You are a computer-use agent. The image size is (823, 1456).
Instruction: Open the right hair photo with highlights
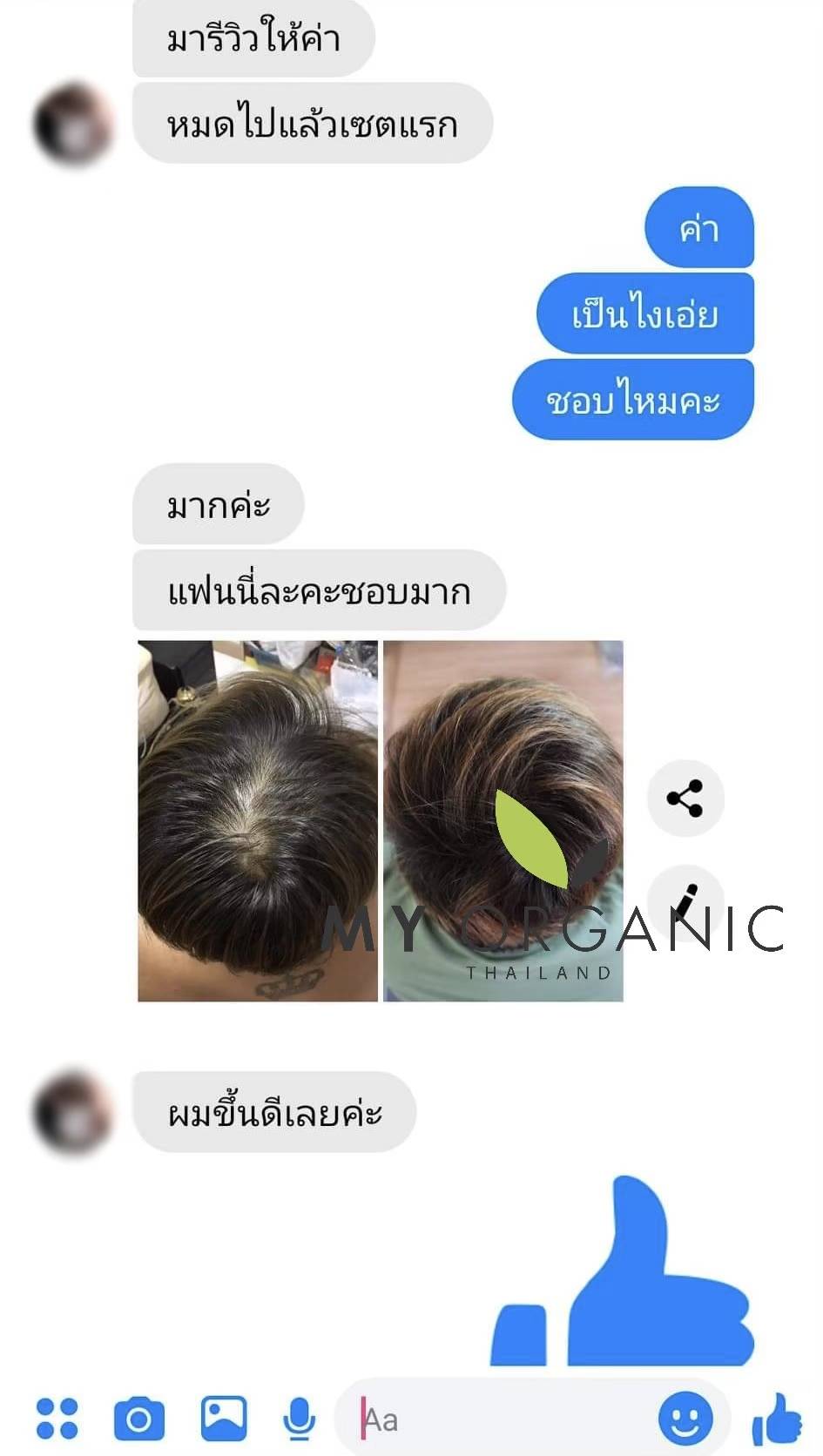[503, 821]
